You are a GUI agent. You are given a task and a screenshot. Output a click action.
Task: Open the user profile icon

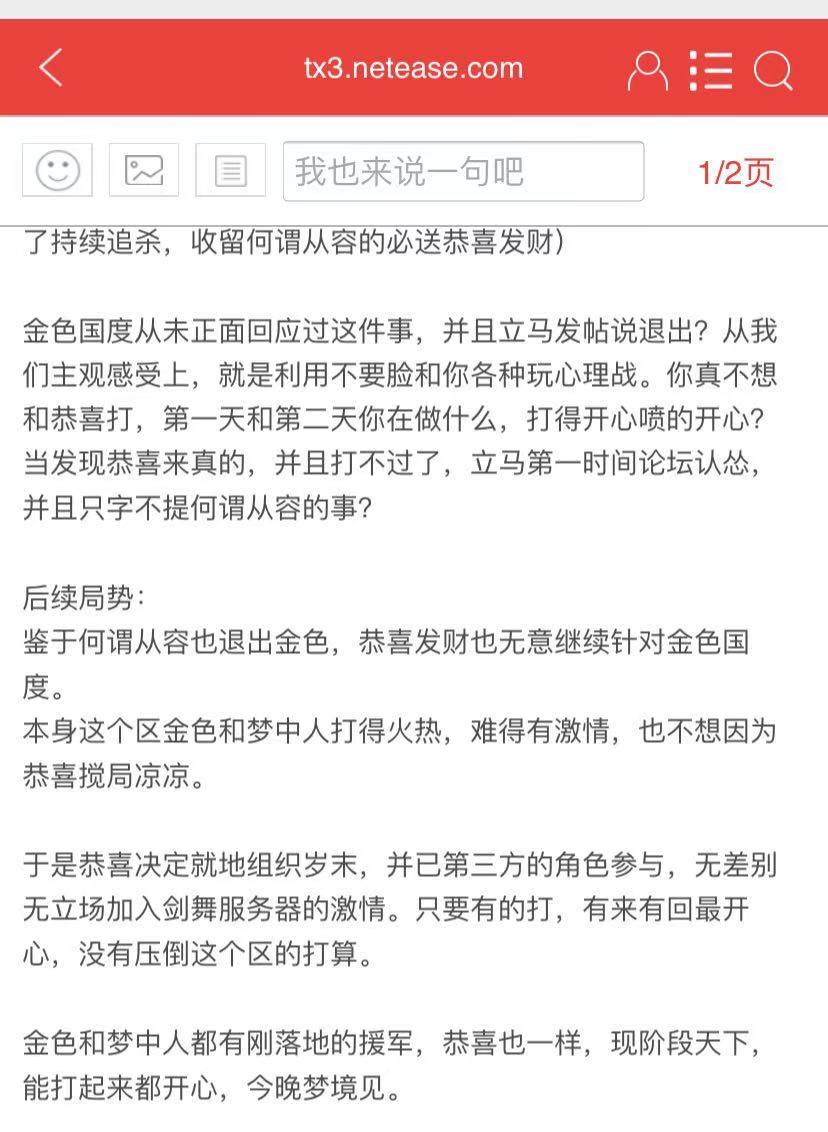click(x=648, y=70)
